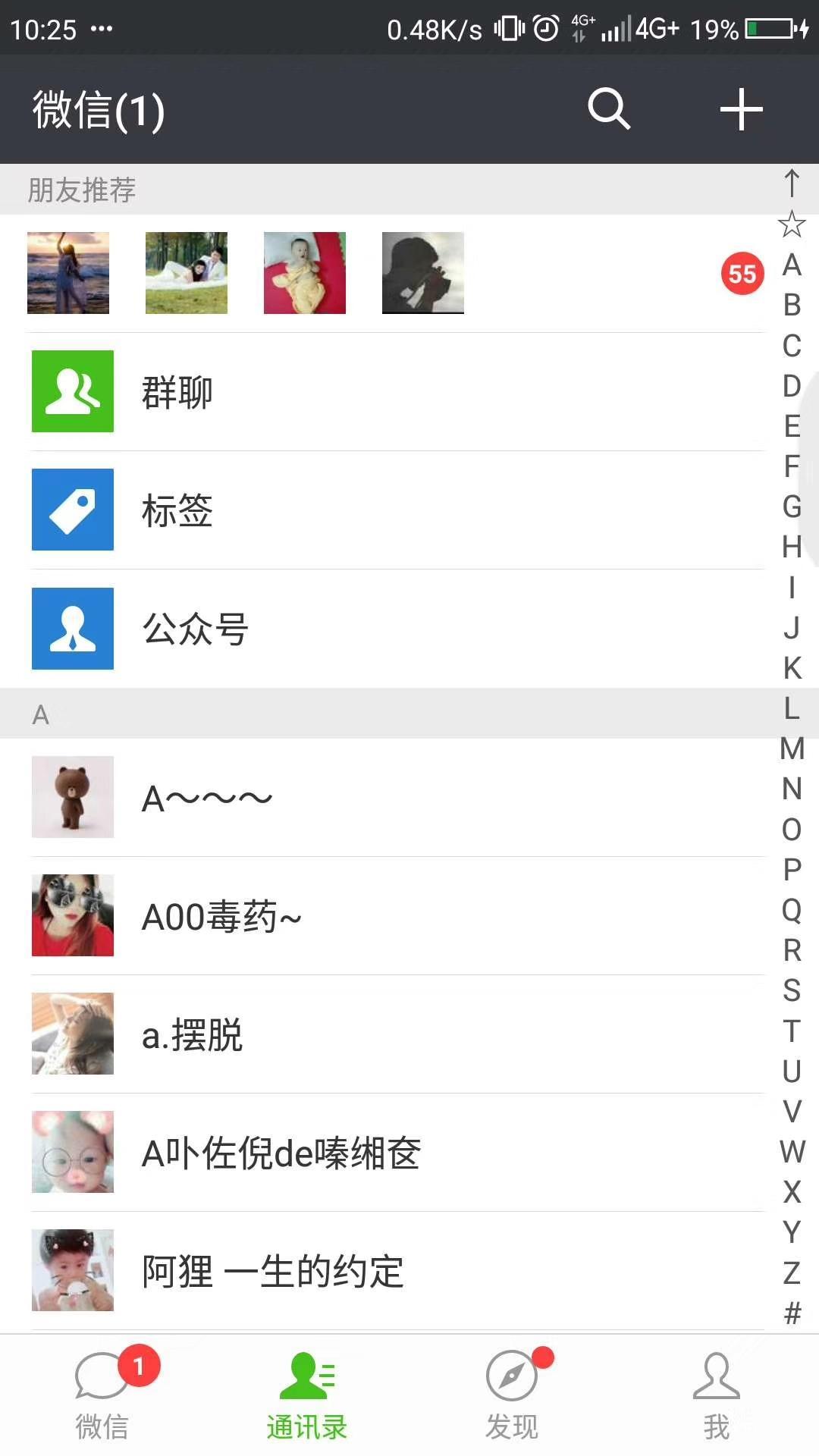Open contact 阿狸 一生的约定
Screen dimensions: 819x1456
(x=394, y=1271)
